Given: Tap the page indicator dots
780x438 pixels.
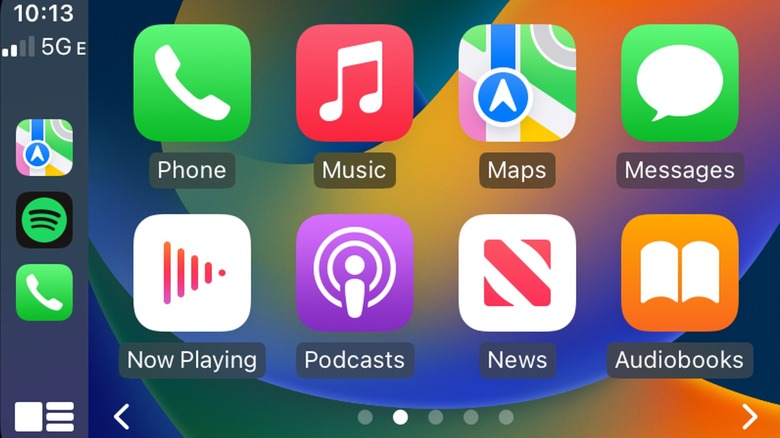Looking at the screenshot, I should (435, 417).
